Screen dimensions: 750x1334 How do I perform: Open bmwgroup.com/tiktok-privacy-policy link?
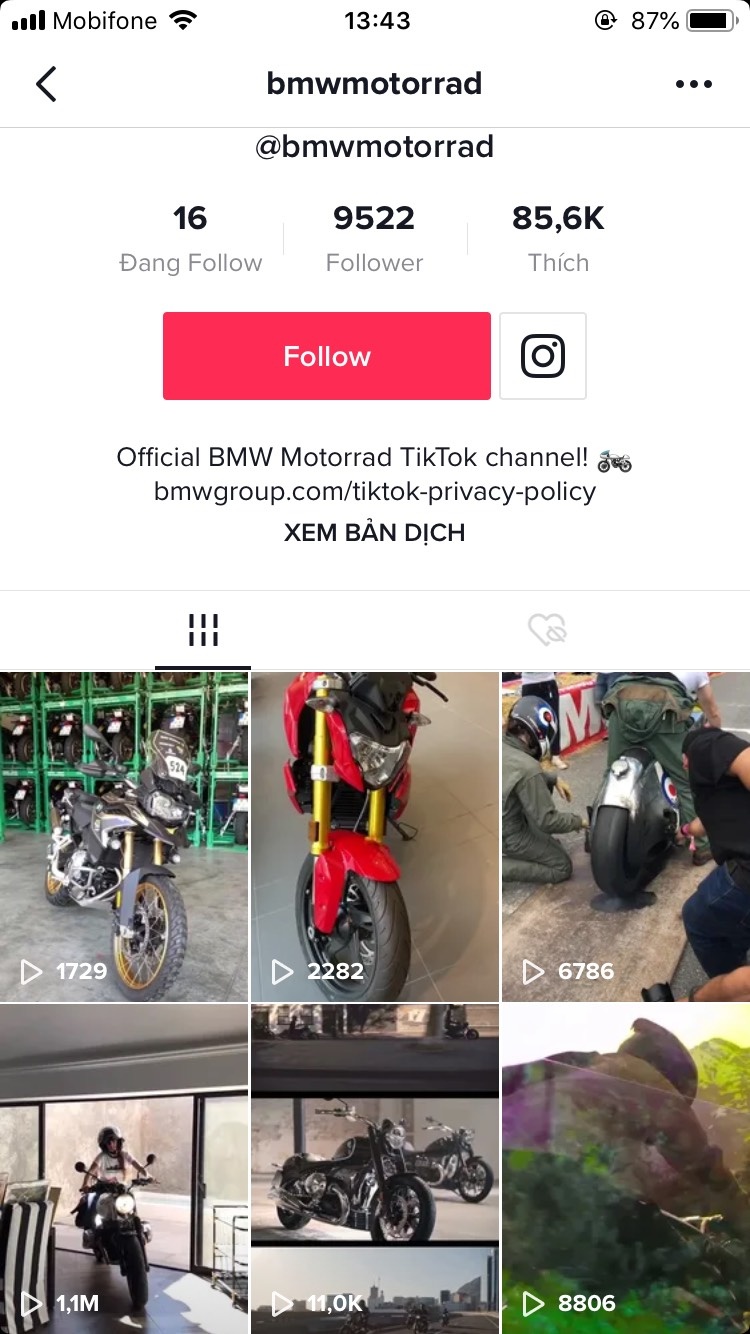click(374, 491)
